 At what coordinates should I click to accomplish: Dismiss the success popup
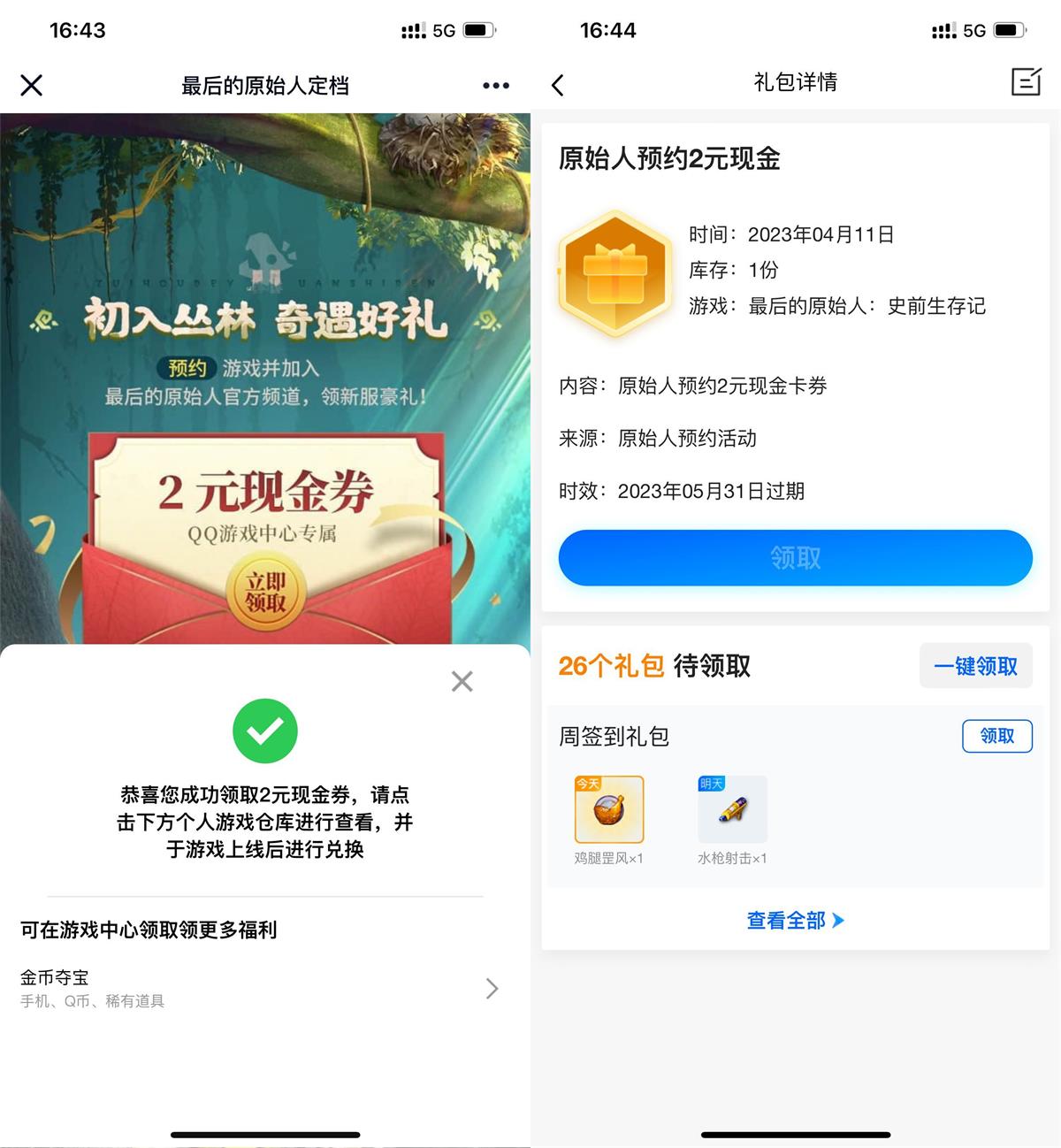pyautogui.click(x=462, y=681)
